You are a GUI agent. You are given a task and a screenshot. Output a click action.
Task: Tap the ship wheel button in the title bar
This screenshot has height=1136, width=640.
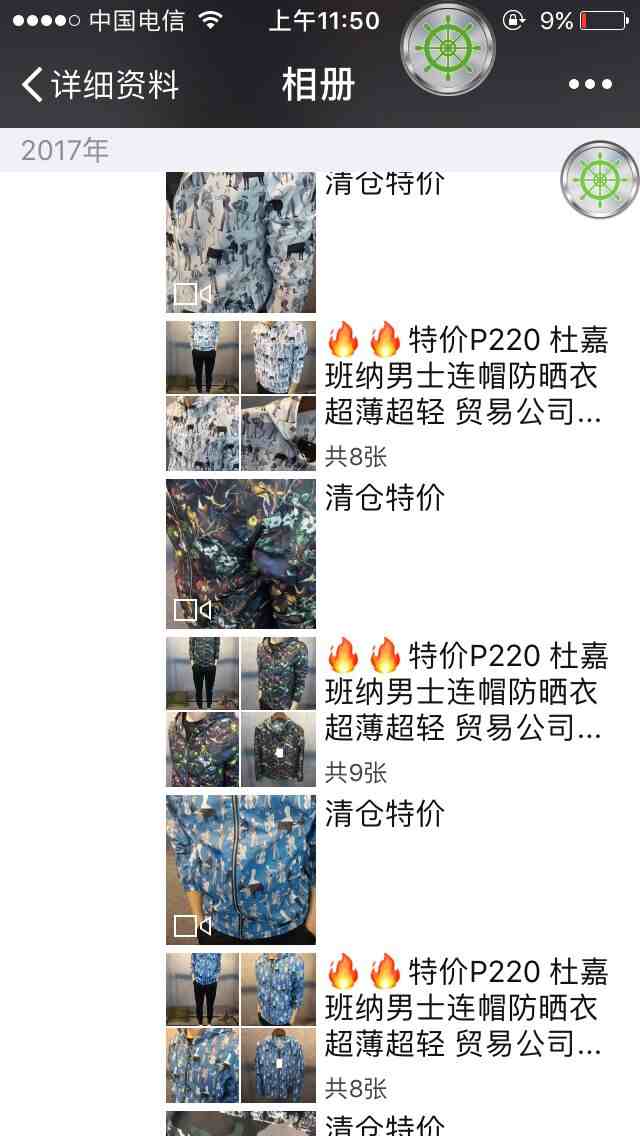(x=447, y=49)
